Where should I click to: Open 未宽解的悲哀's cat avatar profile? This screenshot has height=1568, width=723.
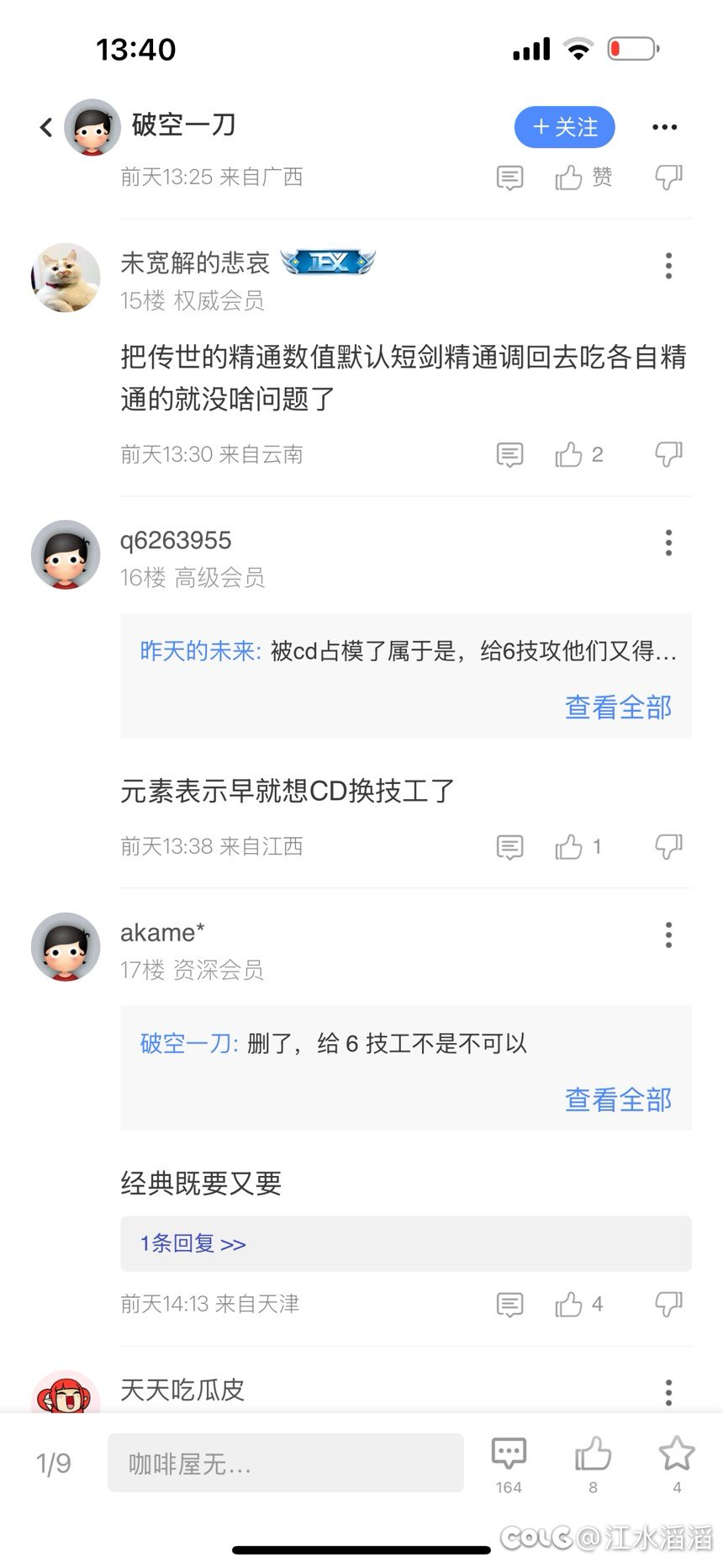[x=66, y=278]
